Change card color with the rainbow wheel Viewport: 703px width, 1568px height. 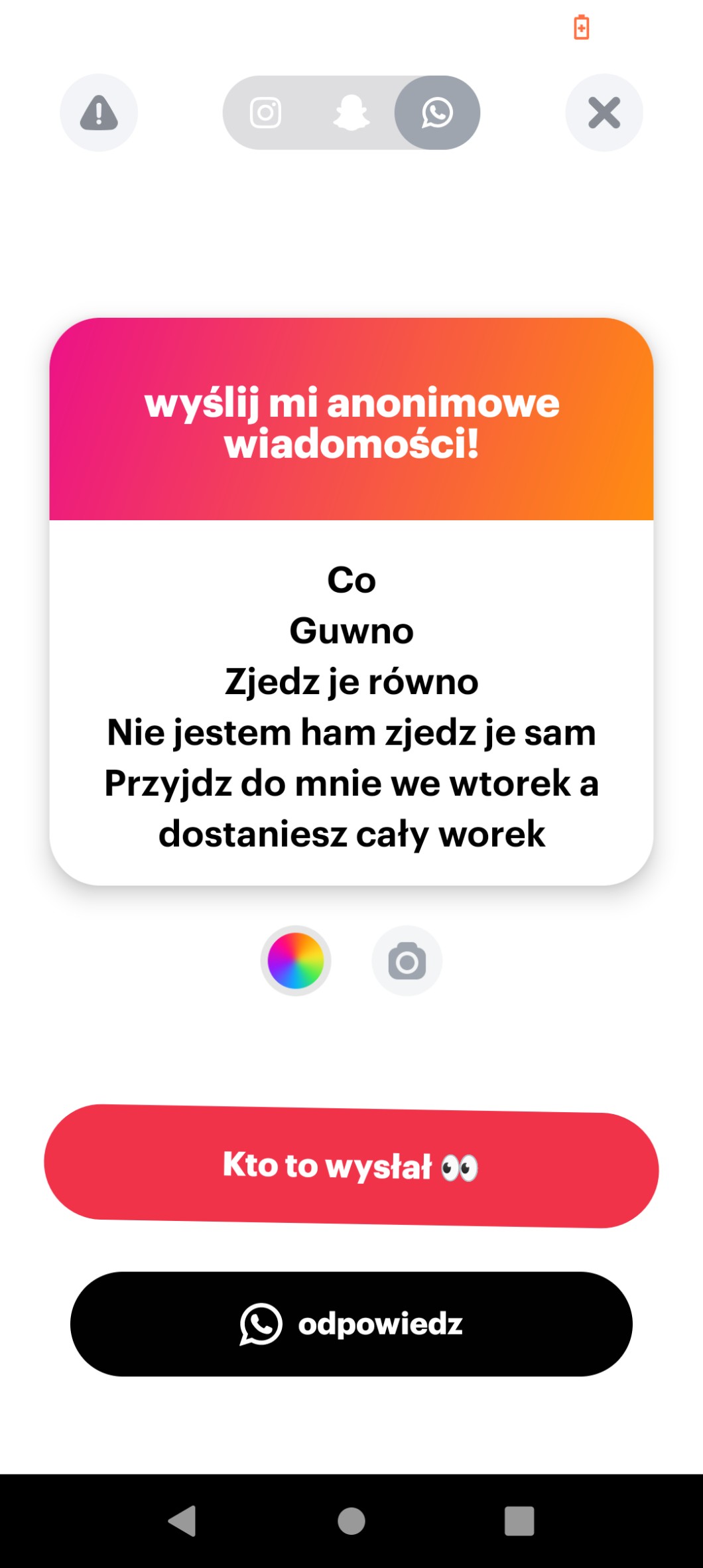click(x=296, y=961)
